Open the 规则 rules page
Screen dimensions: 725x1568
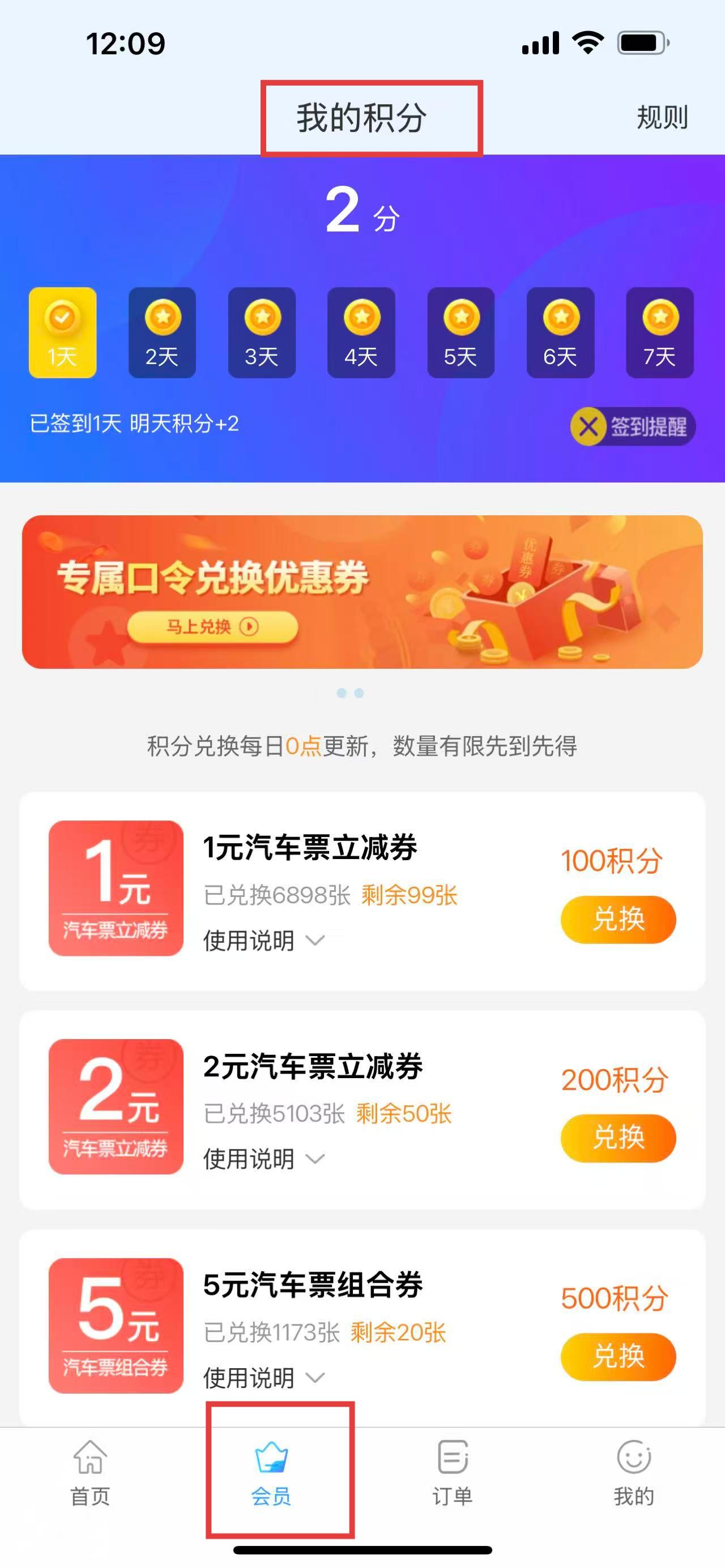(662, 117)
